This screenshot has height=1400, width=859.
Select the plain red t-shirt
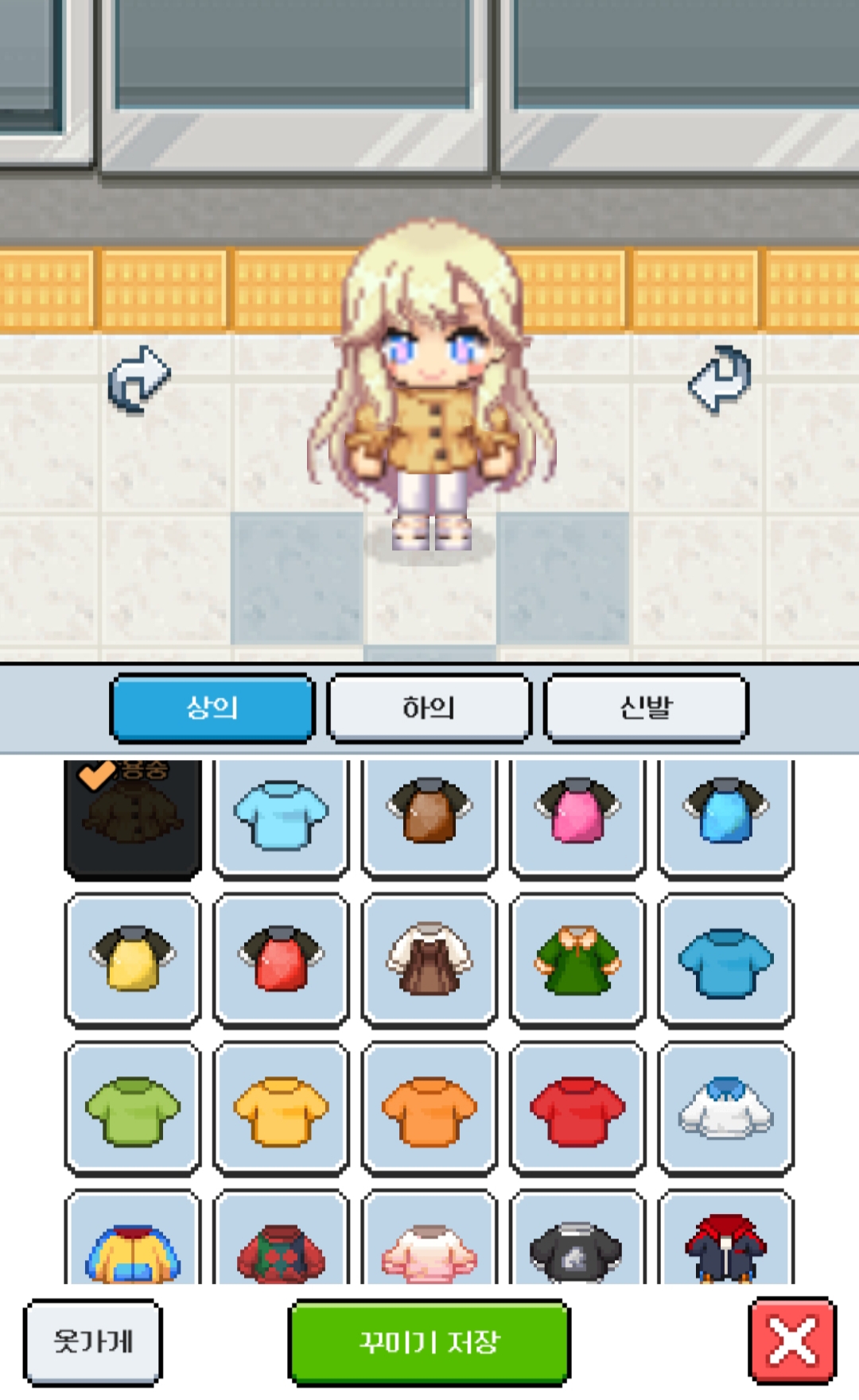click(577, 1110)
